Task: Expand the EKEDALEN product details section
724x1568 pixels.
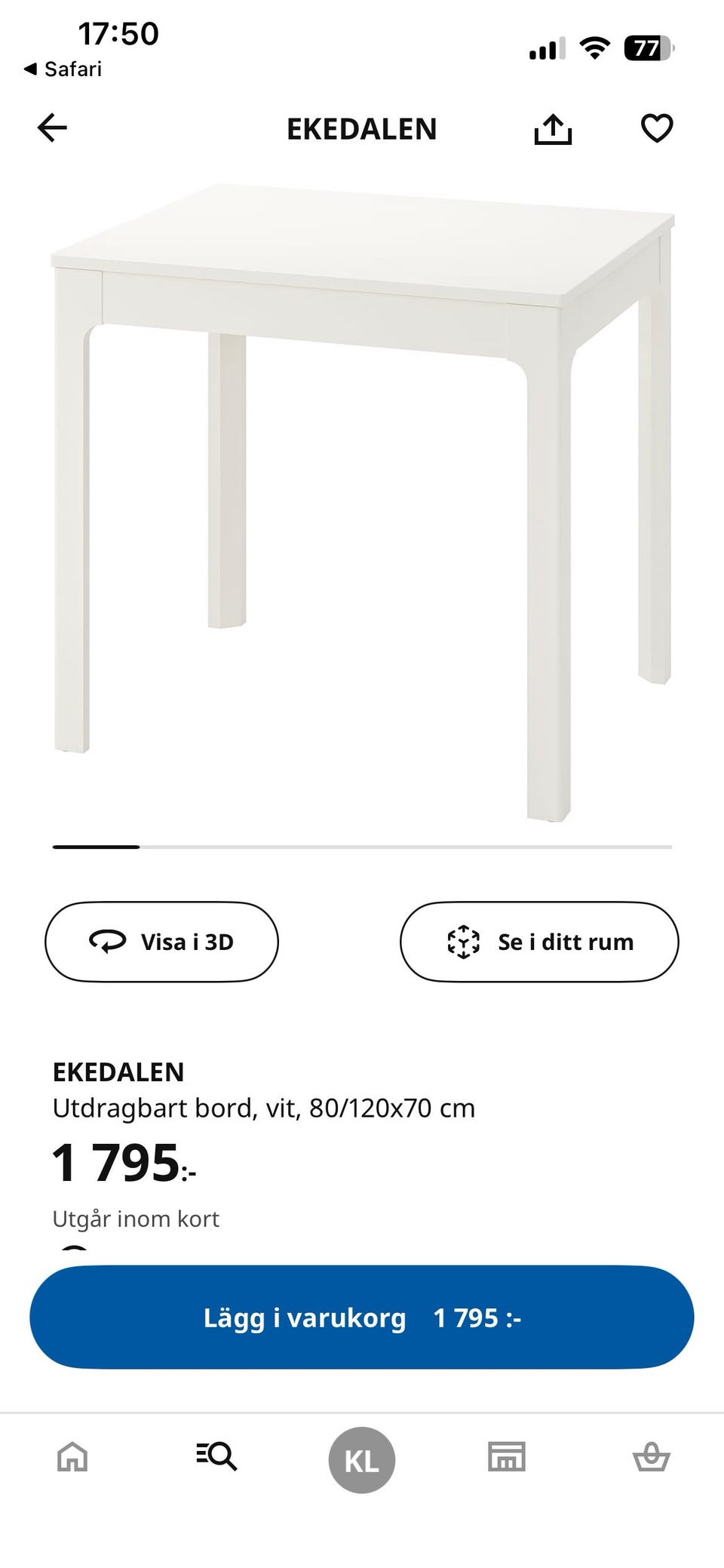Action: coord(120,1071)
